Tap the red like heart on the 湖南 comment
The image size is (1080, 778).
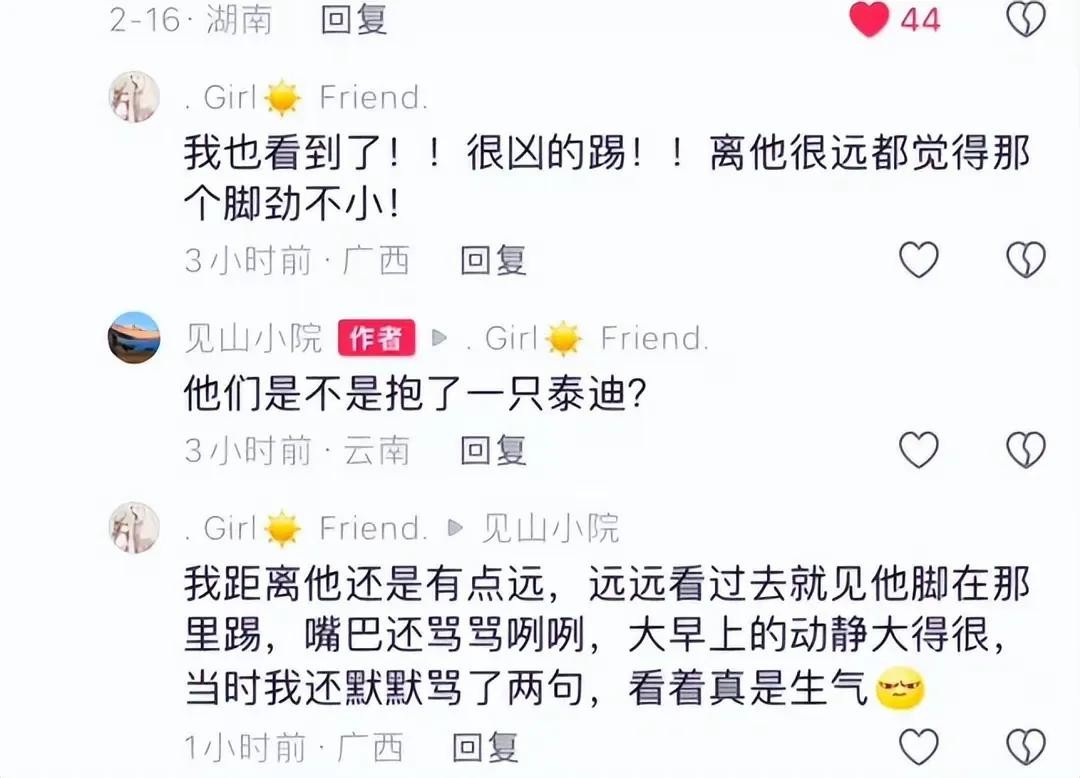point(868,19)
